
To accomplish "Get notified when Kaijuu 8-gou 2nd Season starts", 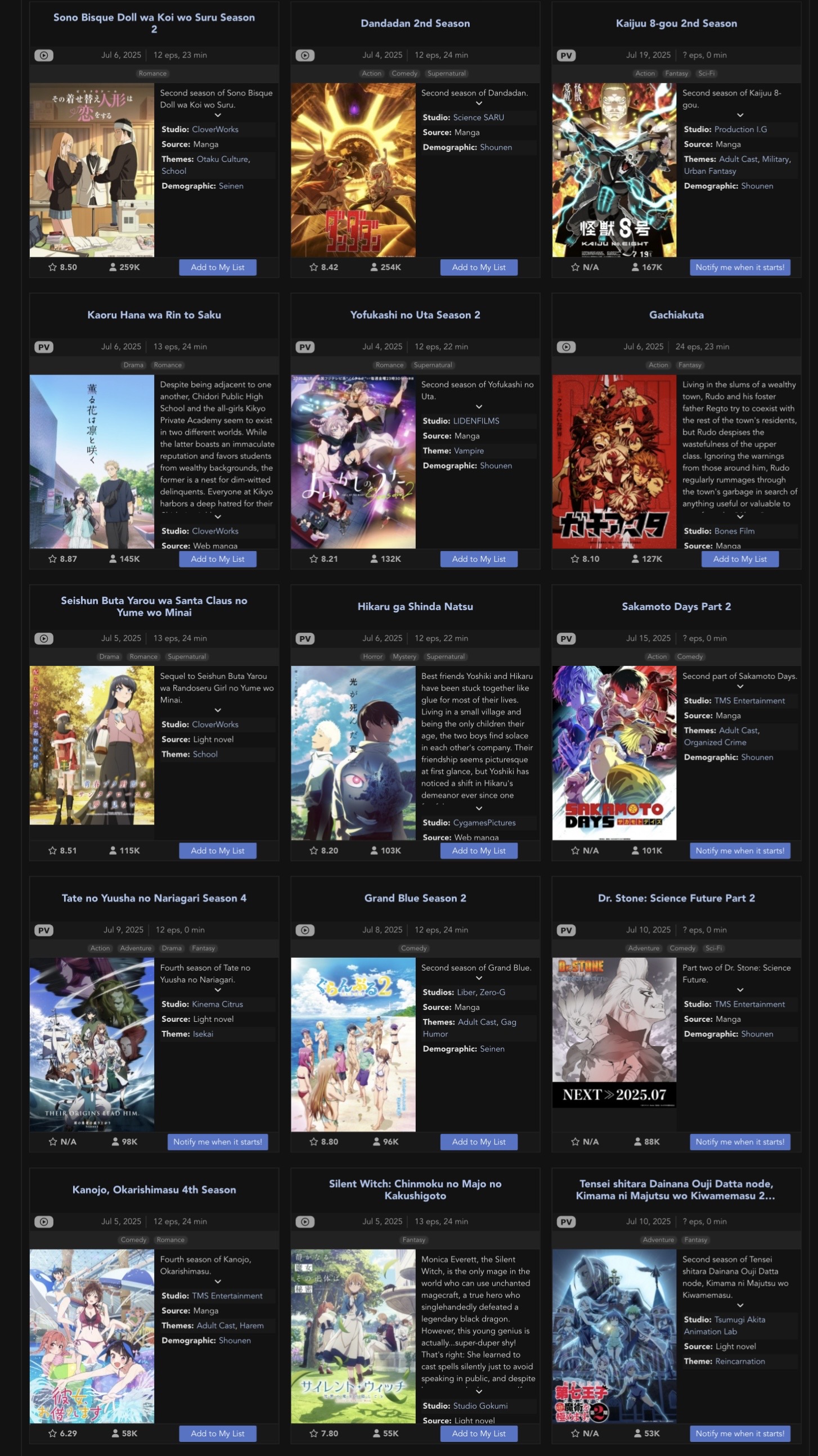I will (x=739, y=267).
